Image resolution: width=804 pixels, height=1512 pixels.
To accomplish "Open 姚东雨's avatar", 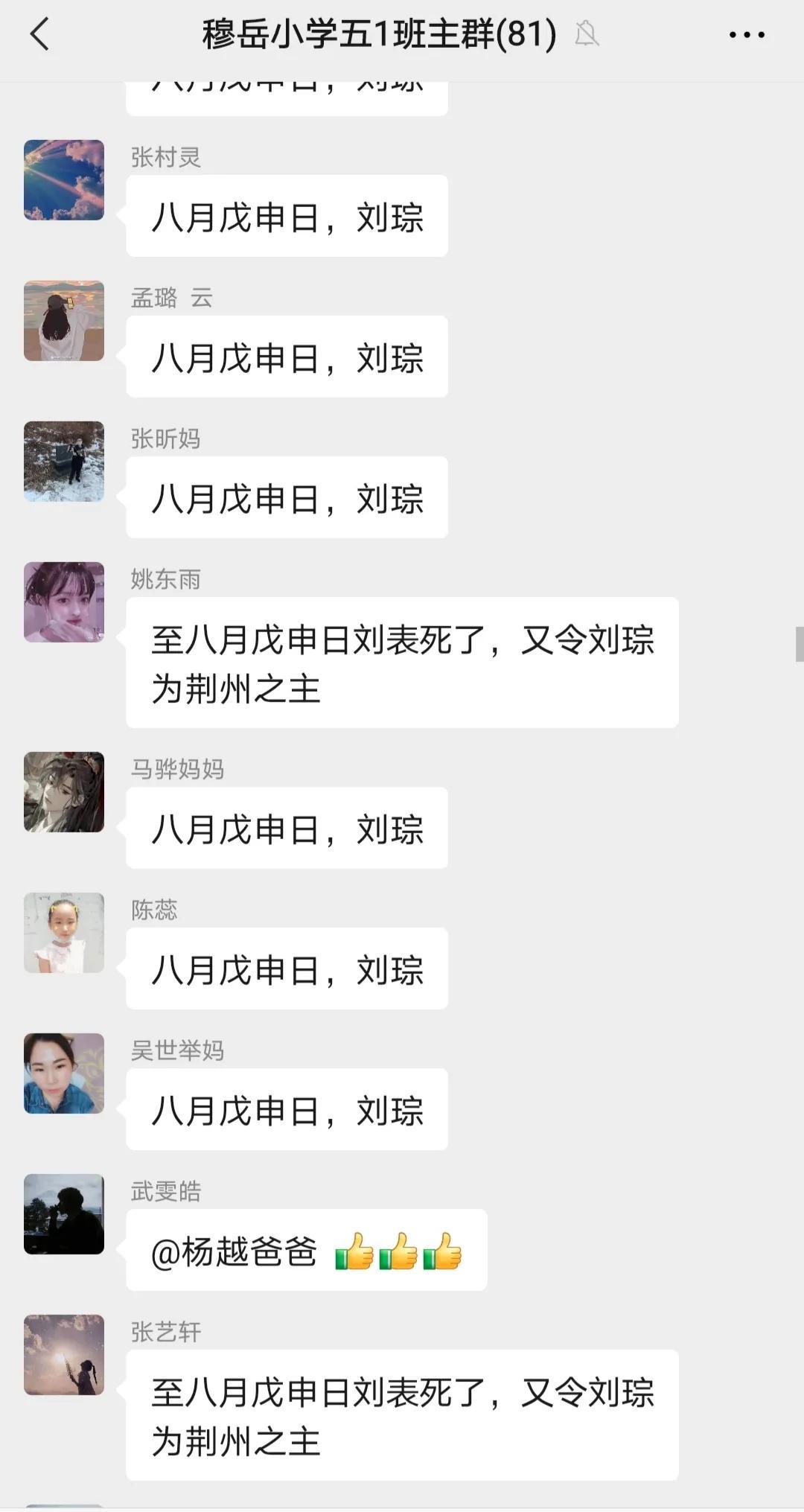I will tap(64, 602).
